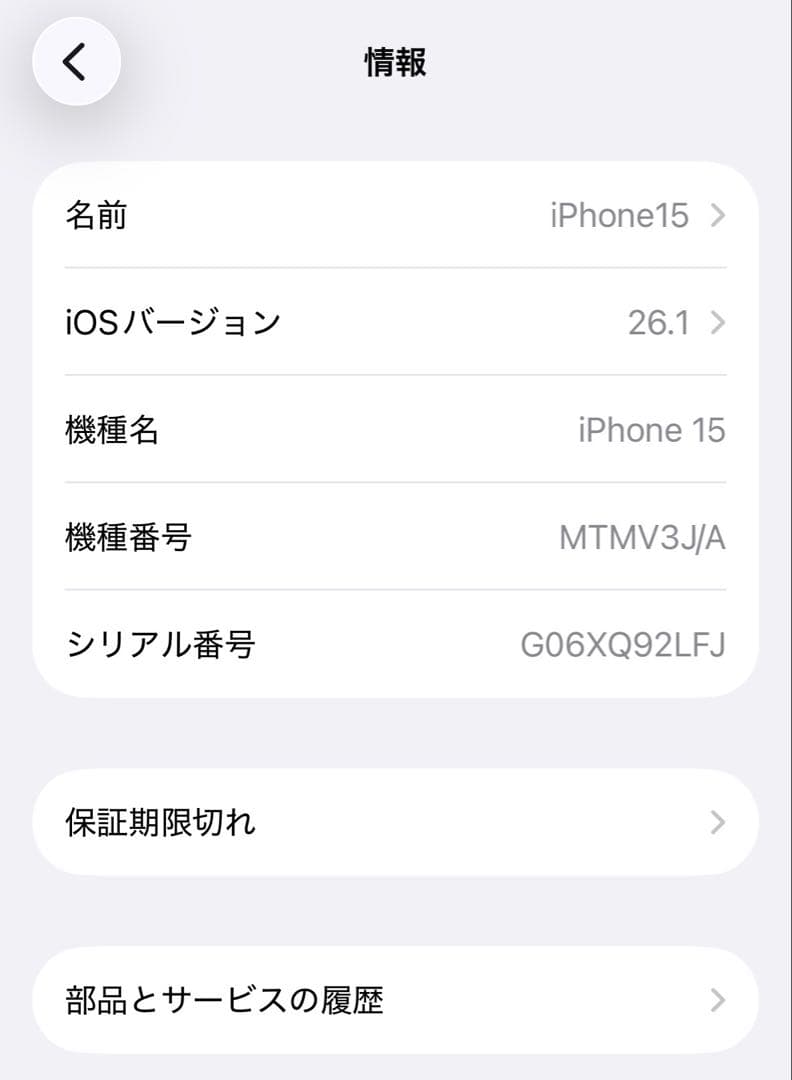Tap the chevron on the warranty row
792x1080 pixels.
pyautogui.click(x=717, y=822)
